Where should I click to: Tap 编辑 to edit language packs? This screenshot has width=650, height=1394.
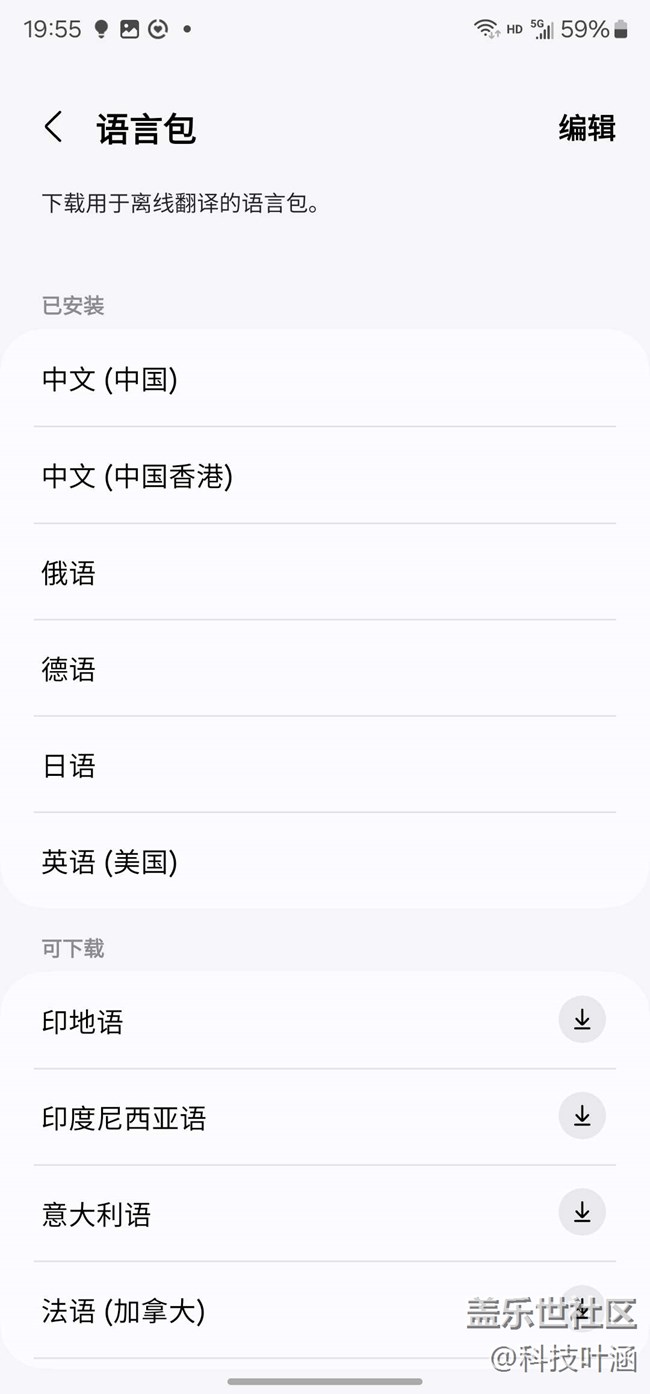[x=586, y=128]
